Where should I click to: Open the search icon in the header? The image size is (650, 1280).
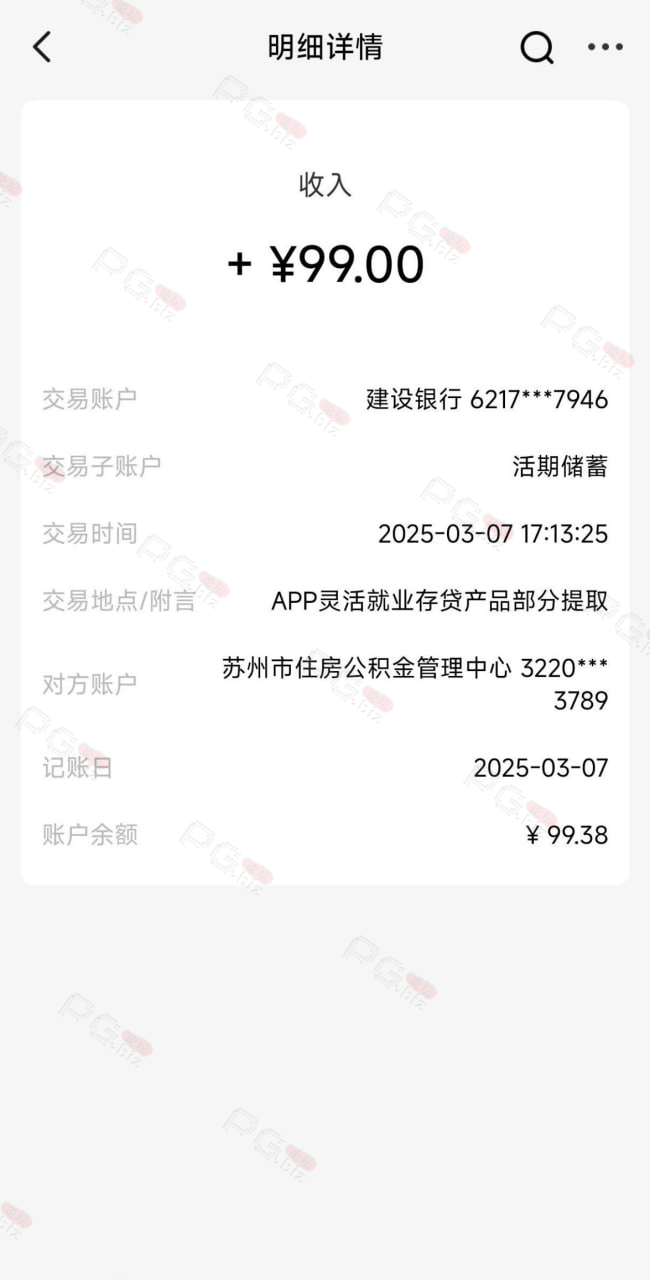(x=537, y=47)
